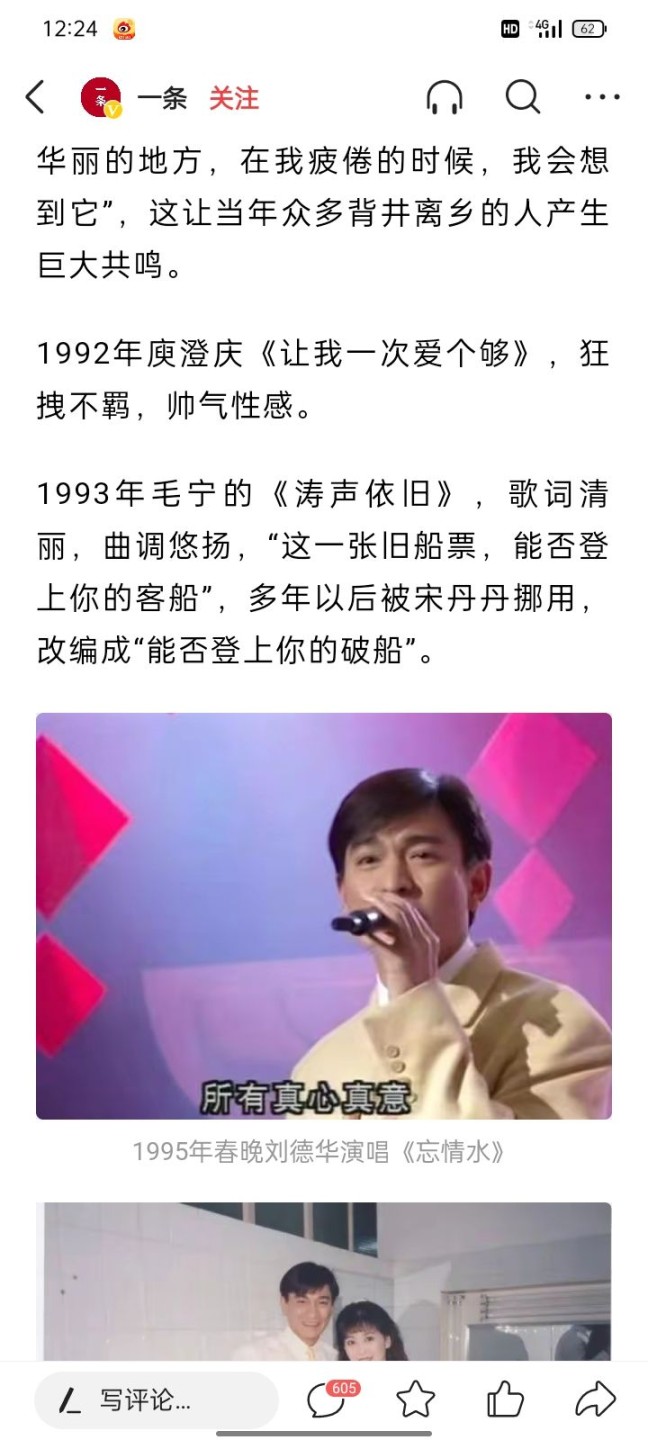Go back to the previous page

coord(35,98)
